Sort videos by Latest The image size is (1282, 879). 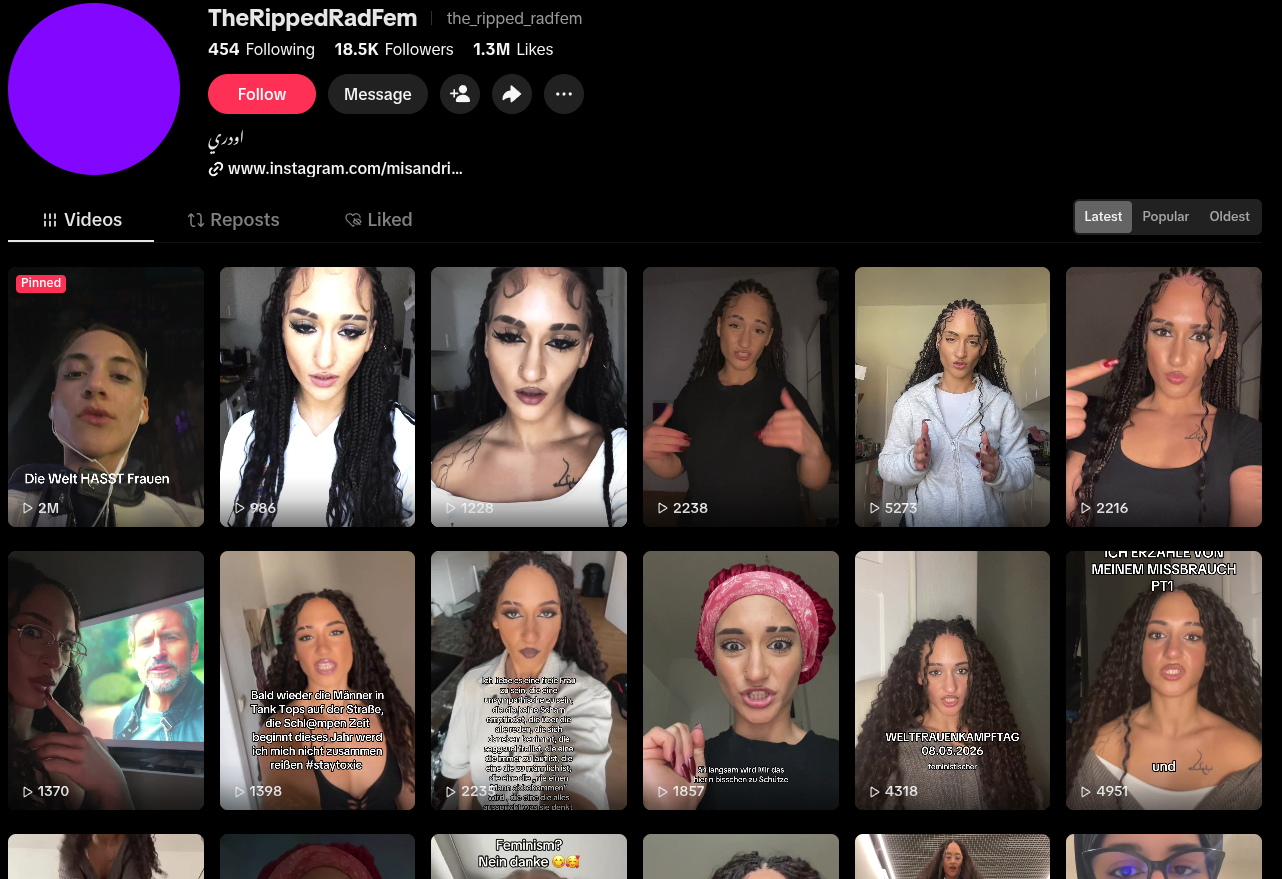point(1103,217)
